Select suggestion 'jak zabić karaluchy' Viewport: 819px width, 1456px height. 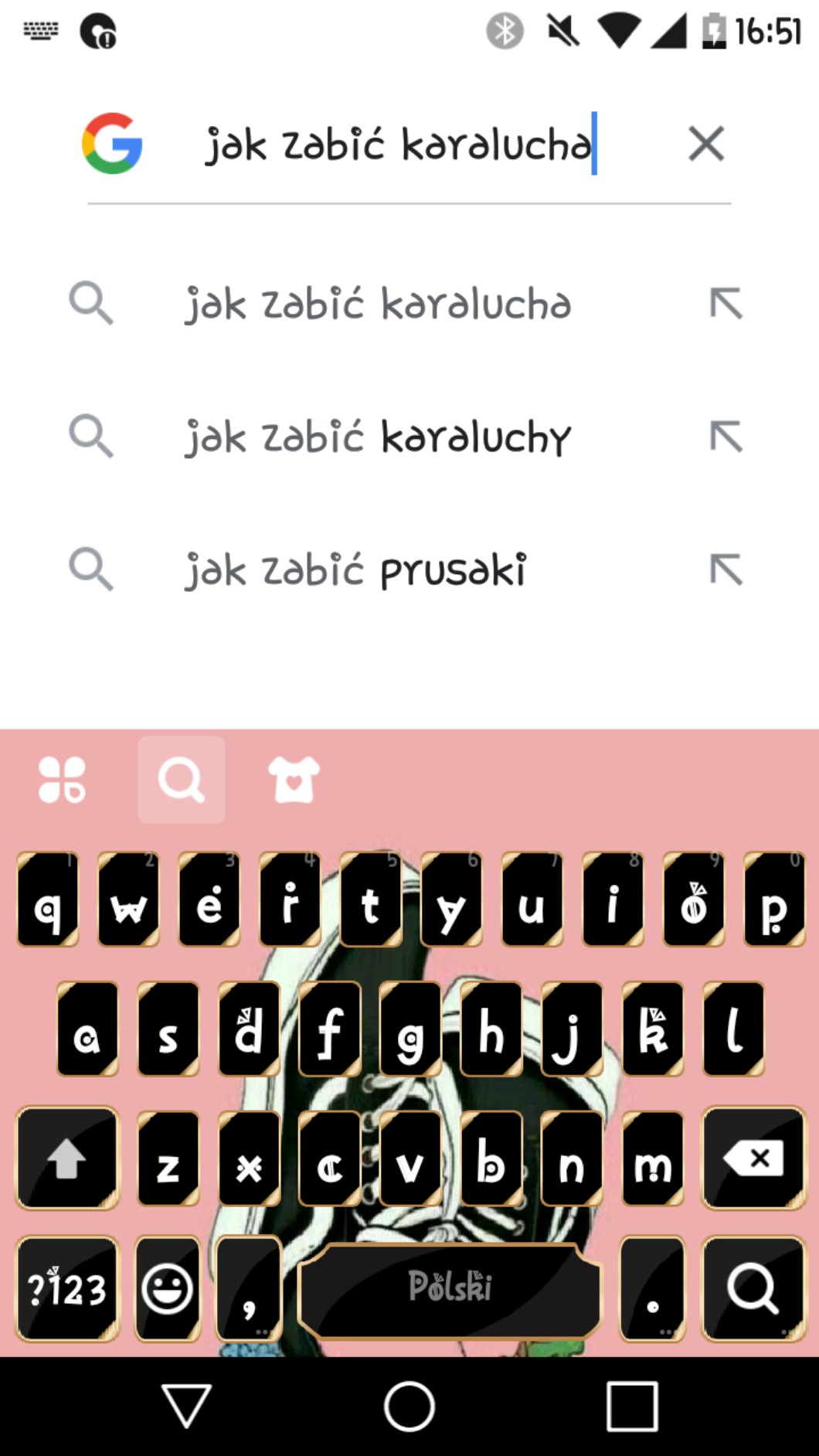tap(378, 437)
